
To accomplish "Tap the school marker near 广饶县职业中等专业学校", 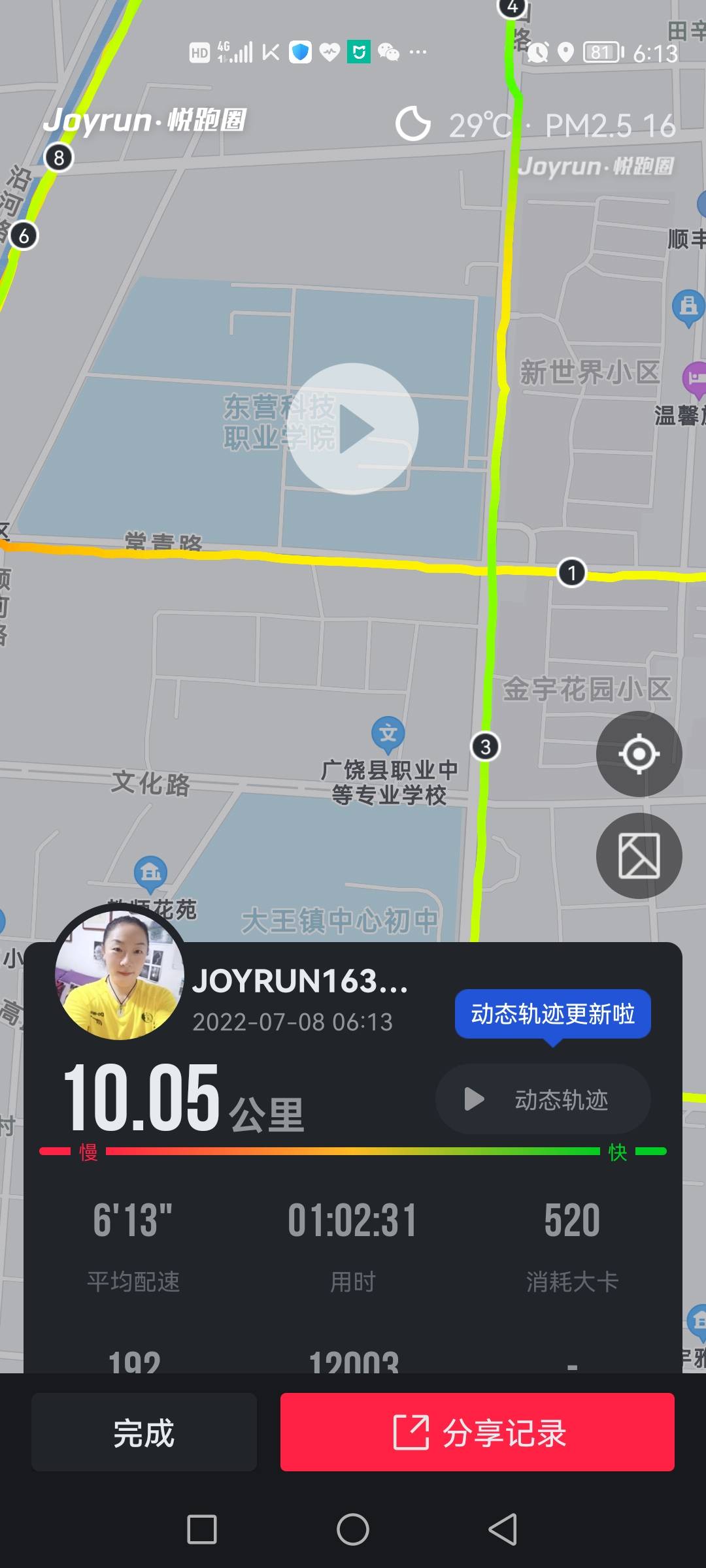I will pos(387,734).
